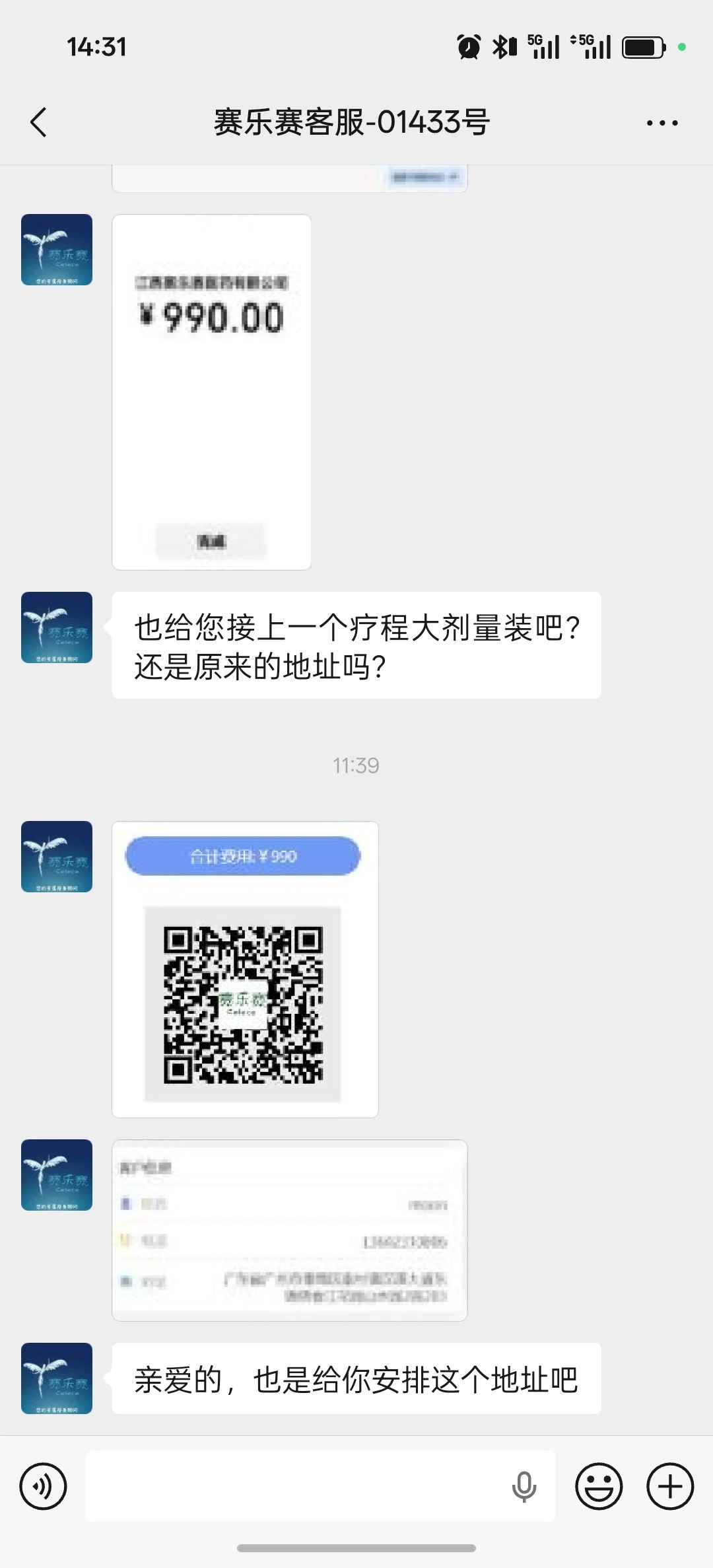Switch to voice message input
Screen dimensions: 713x1568
44,1486
